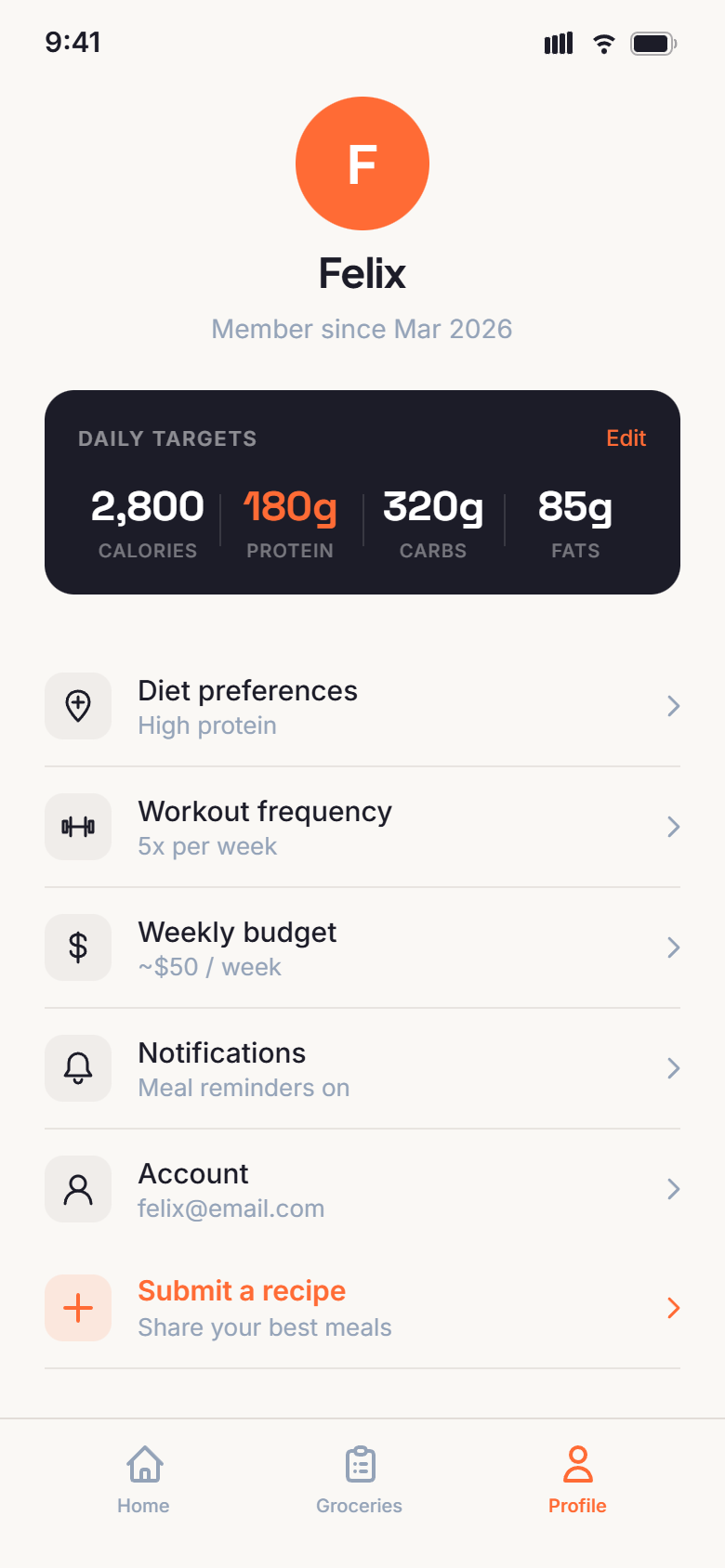Switch to the Groceries tab

tap(359, 1482)
